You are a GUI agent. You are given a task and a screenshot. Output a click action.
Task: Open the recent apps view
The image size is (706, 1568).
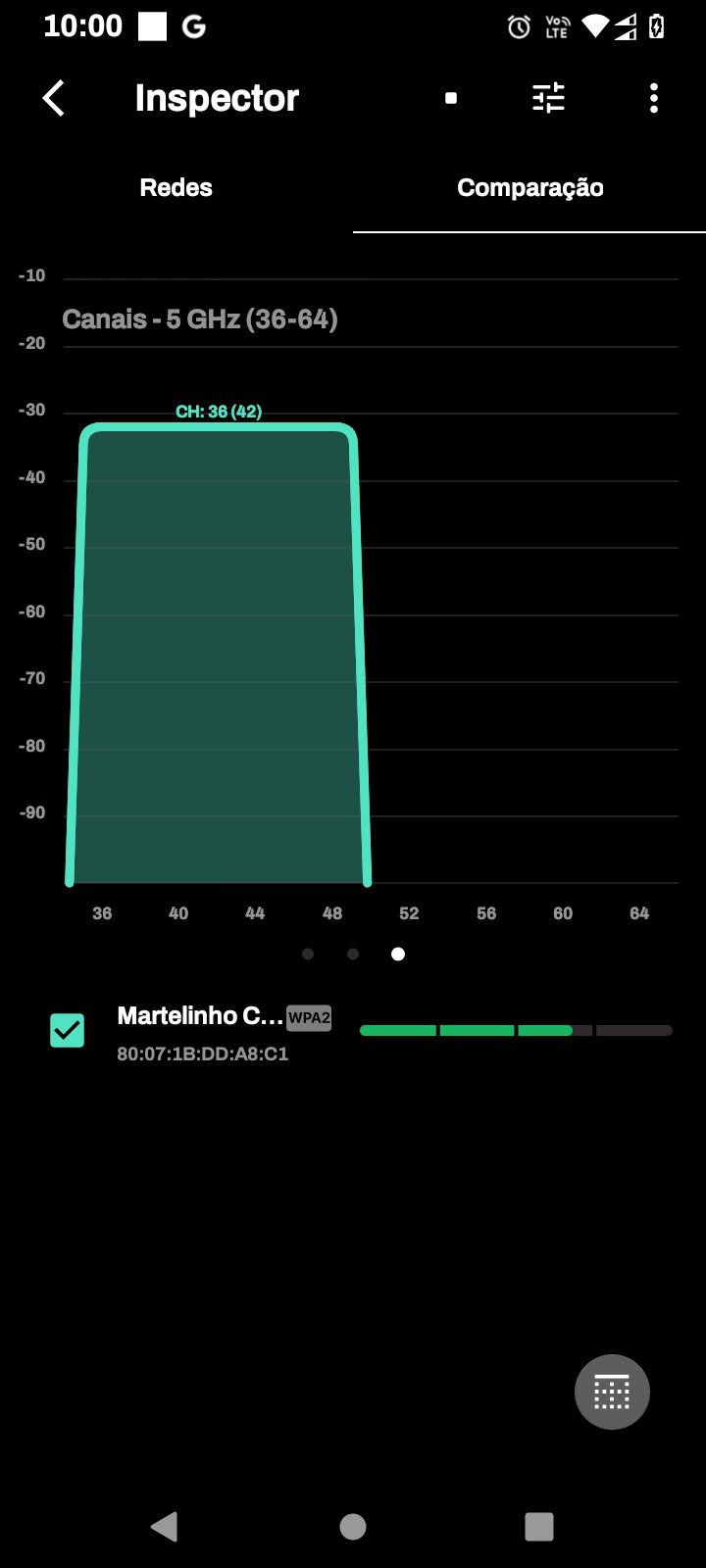pos(539,1526)
